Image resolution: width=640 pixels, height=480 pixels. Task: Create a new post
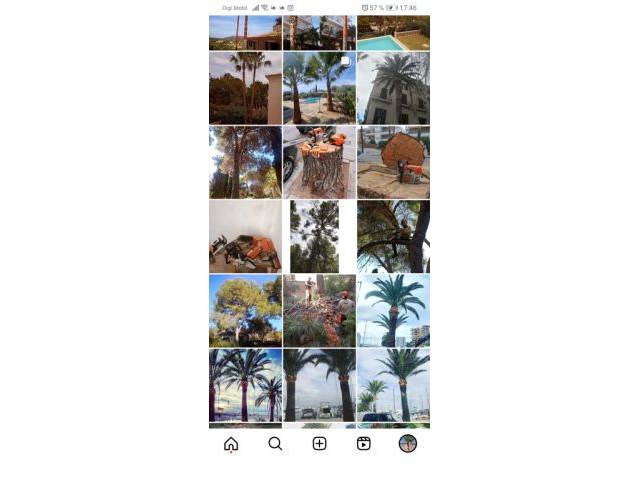coord(319,444)
